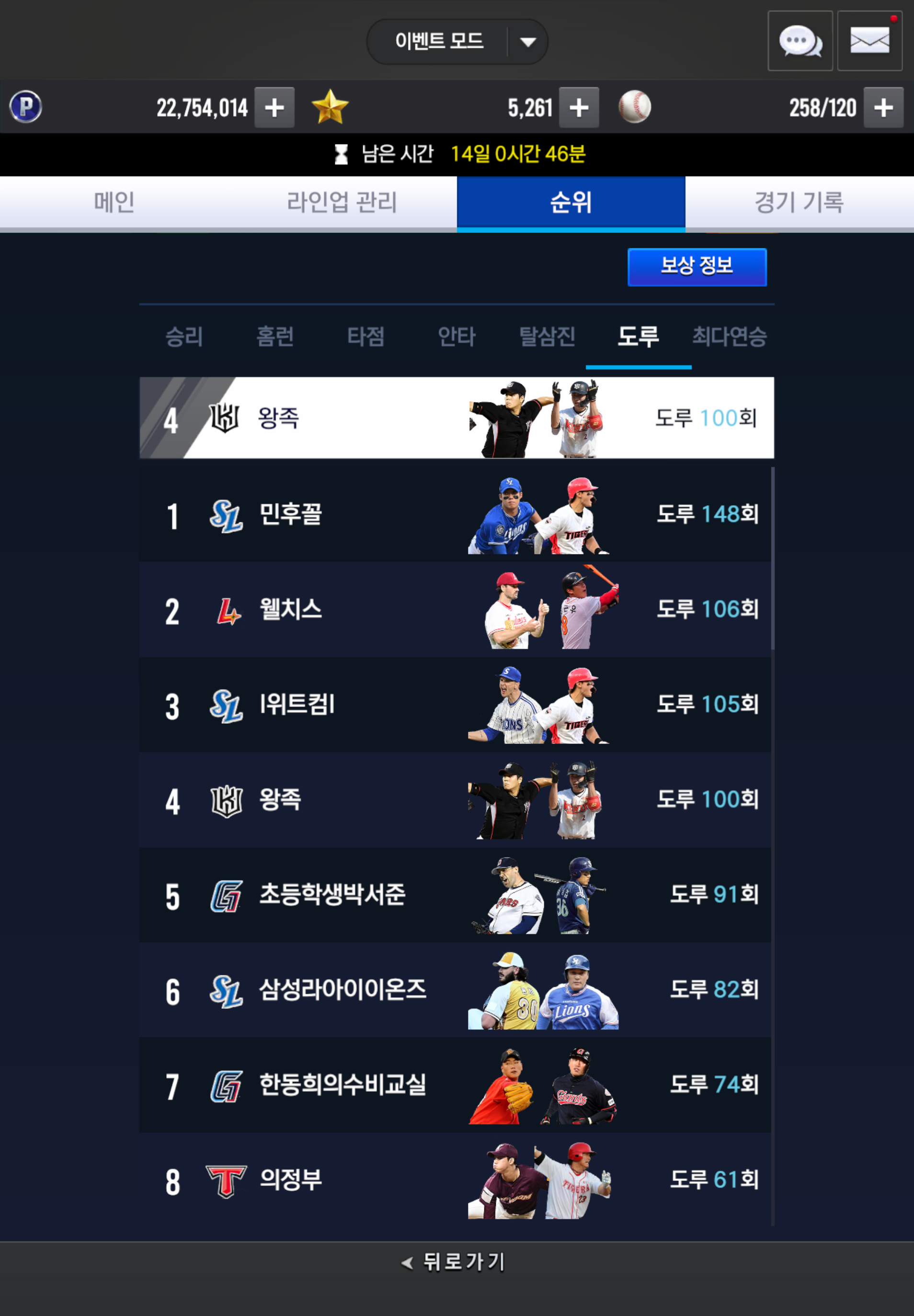This screenshot has width=914, height=1316.
Task: Select the 타점 ranking category
Action: pyautogui.click(x=366, y=336)
